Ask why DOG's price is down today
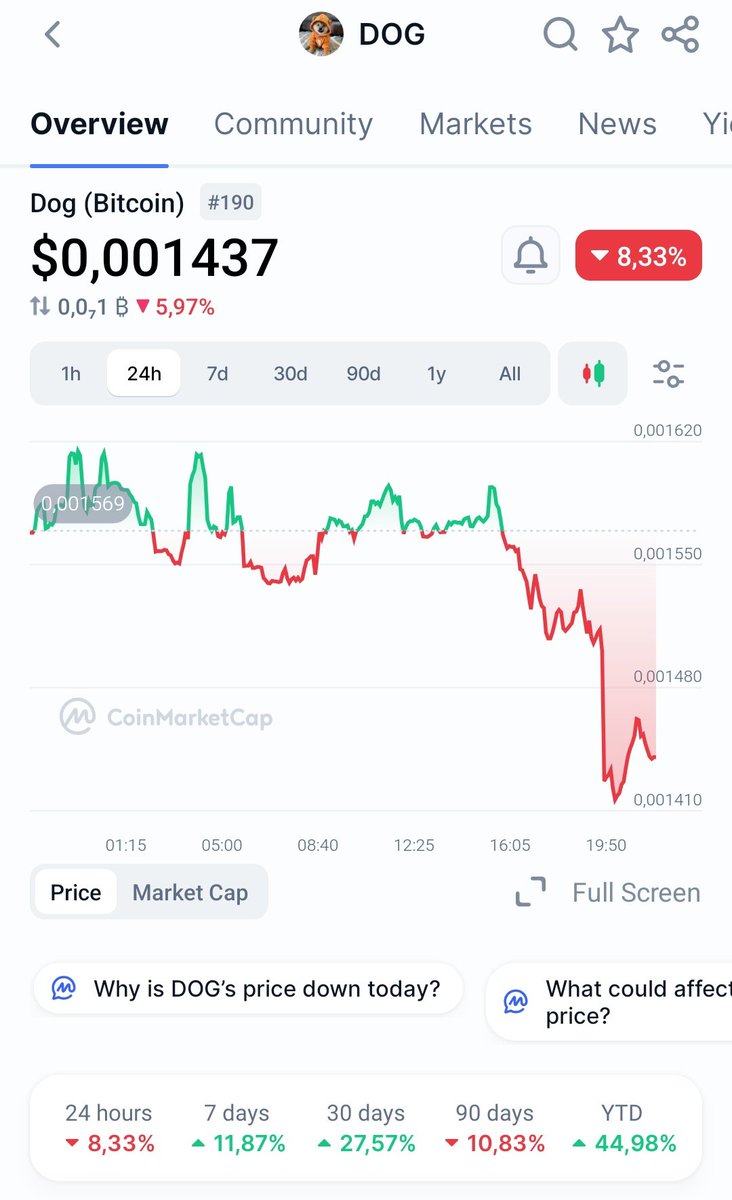 (x=248, y=989)
